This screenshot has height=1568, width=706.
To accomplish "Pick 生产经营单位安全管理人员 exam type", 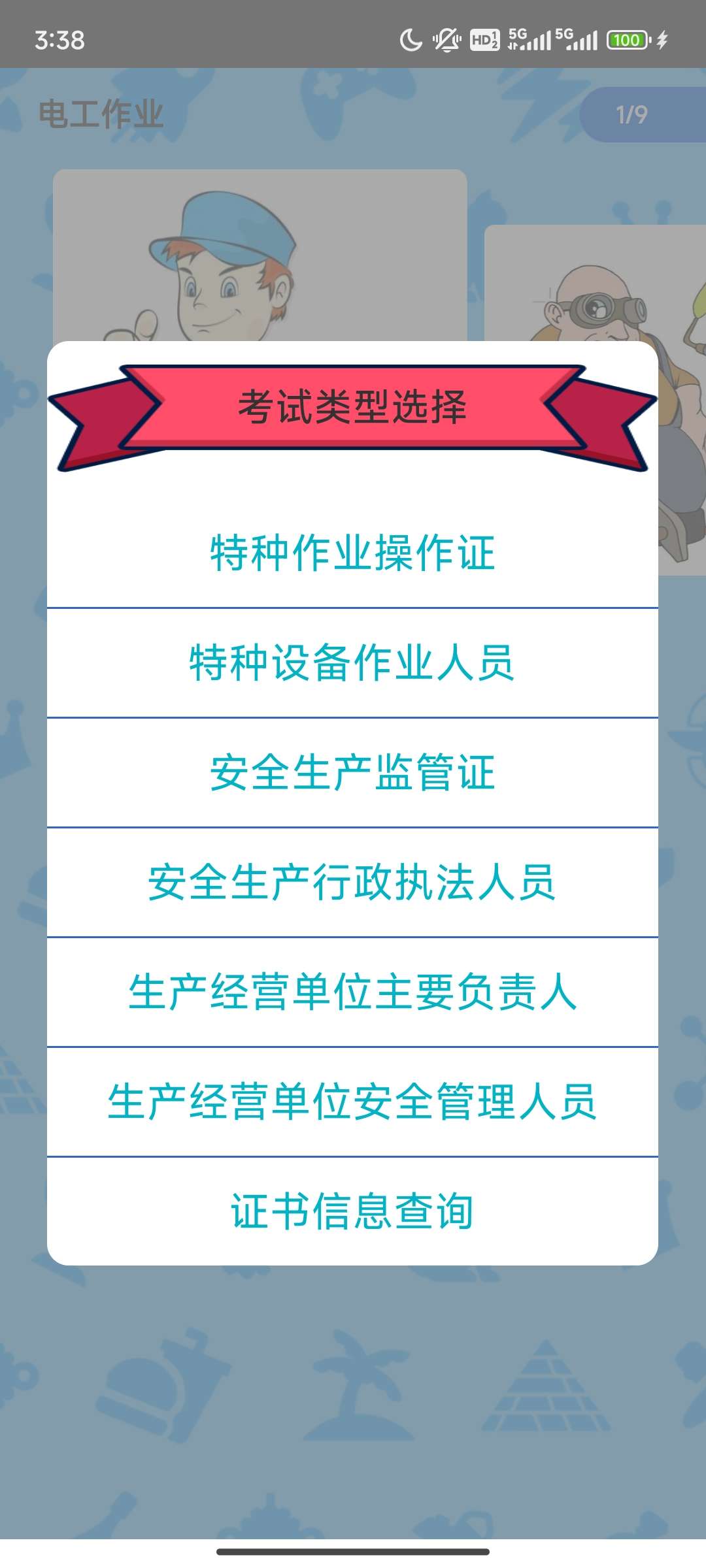I will pyautogui.click(x=352, y=1102).
